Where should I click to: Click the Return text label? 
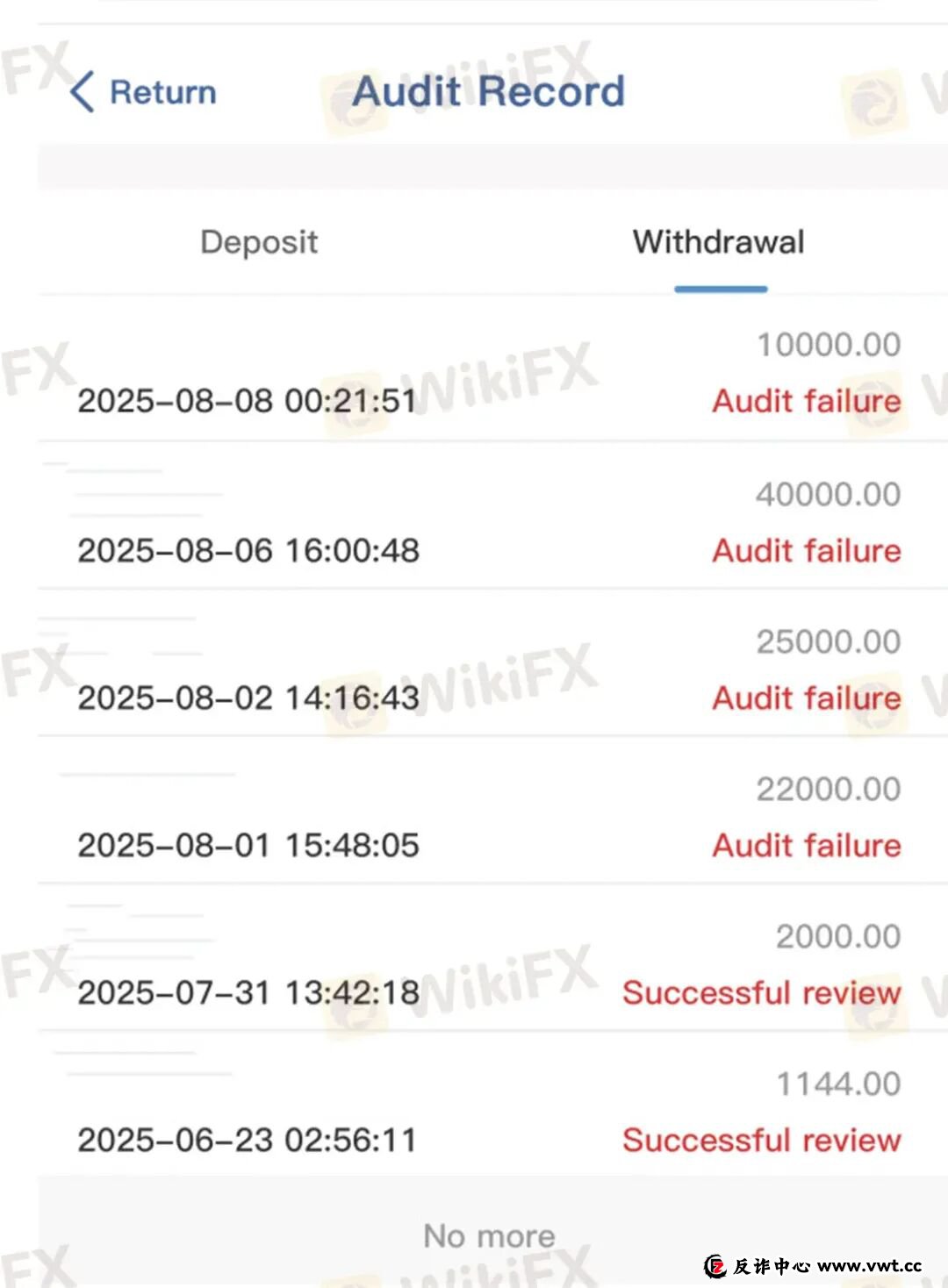[164, 90]
